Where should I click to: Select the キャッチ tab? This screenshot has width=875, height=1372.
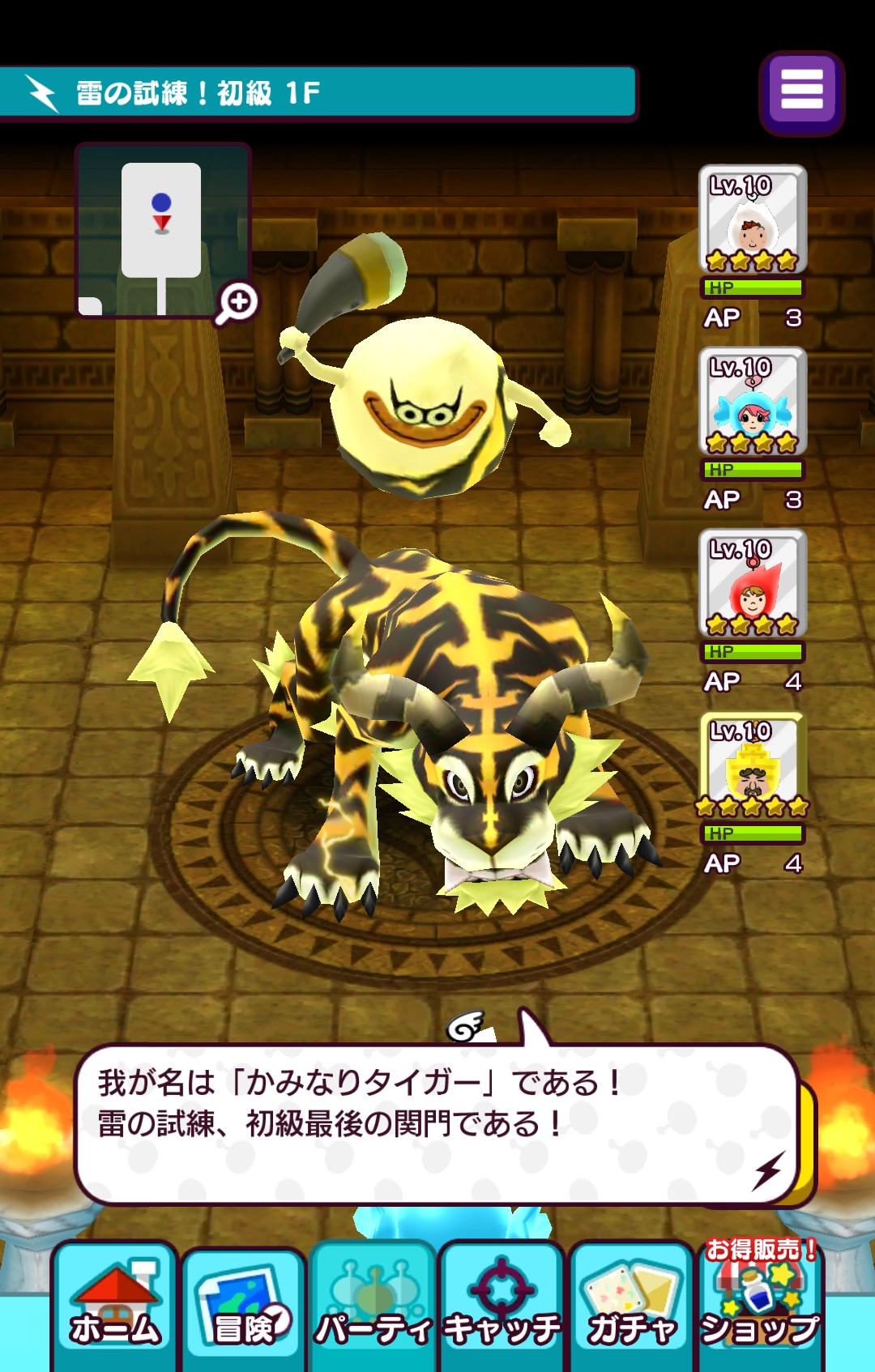click(x=502, y=1306)
